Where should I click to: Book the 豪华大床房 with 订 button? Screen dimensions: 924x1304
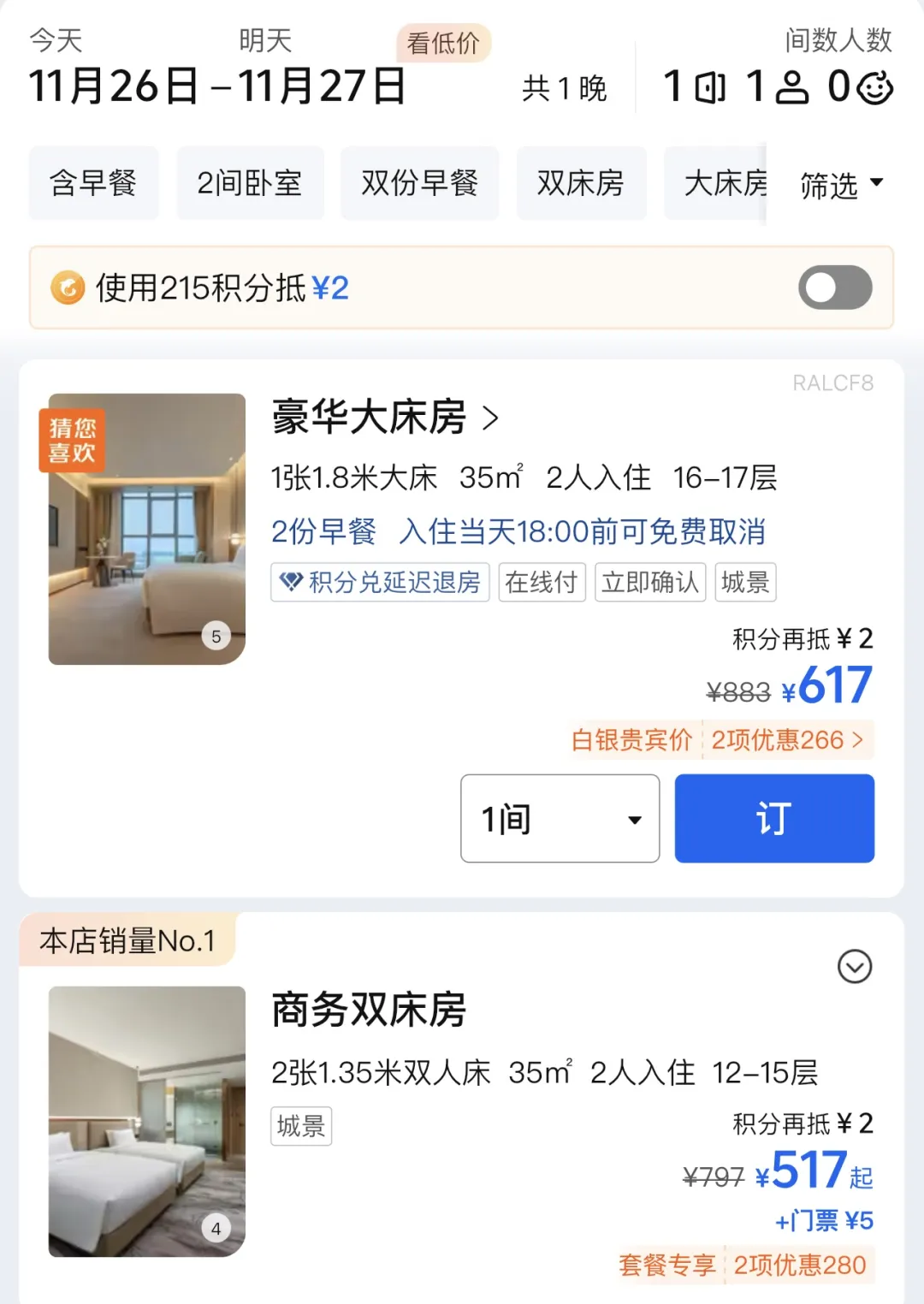click(774, 819)
